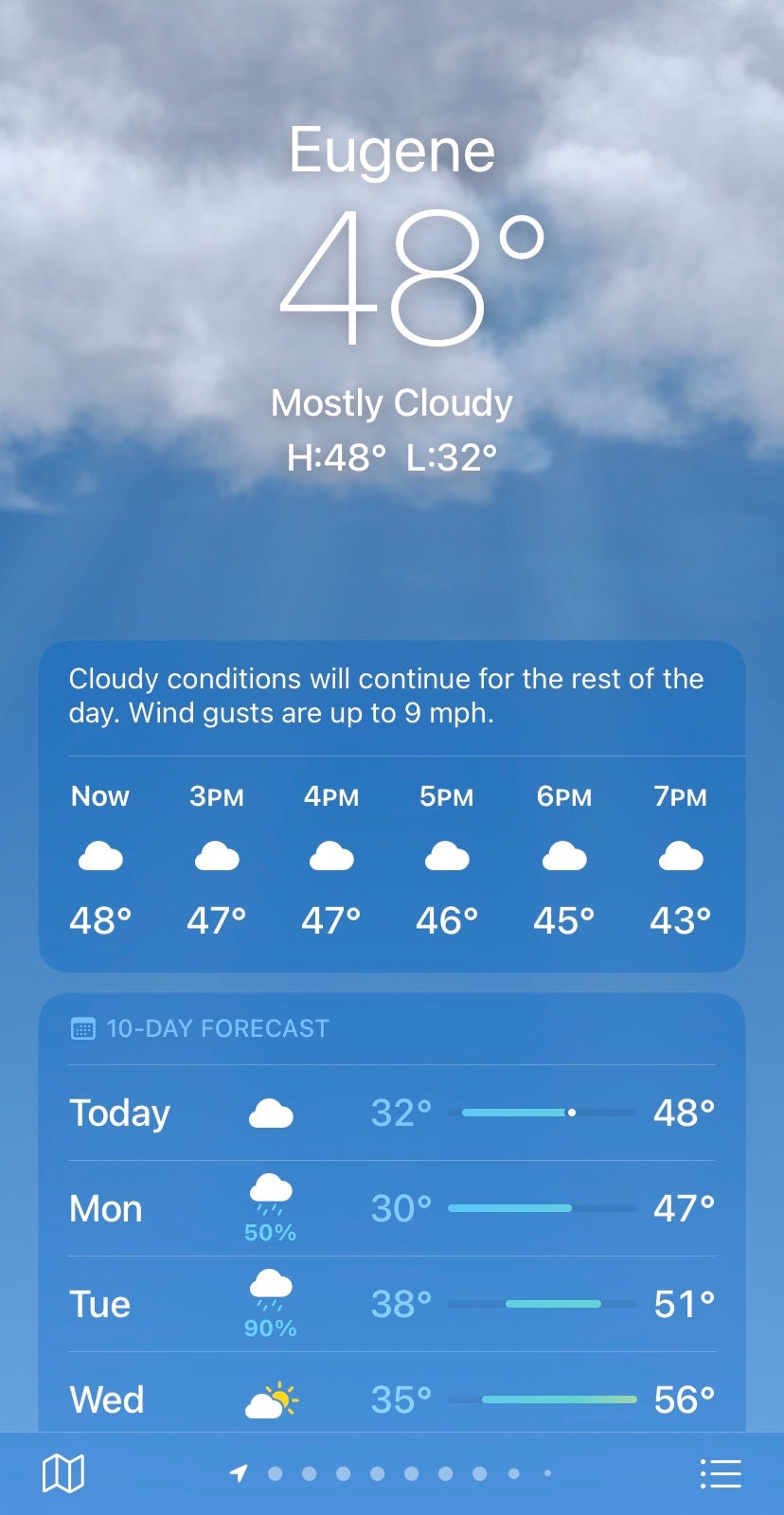Open Tue forecast with 90% rain
The width and height of the screenshot is (784, 1515).
(x=392, y=1304)
